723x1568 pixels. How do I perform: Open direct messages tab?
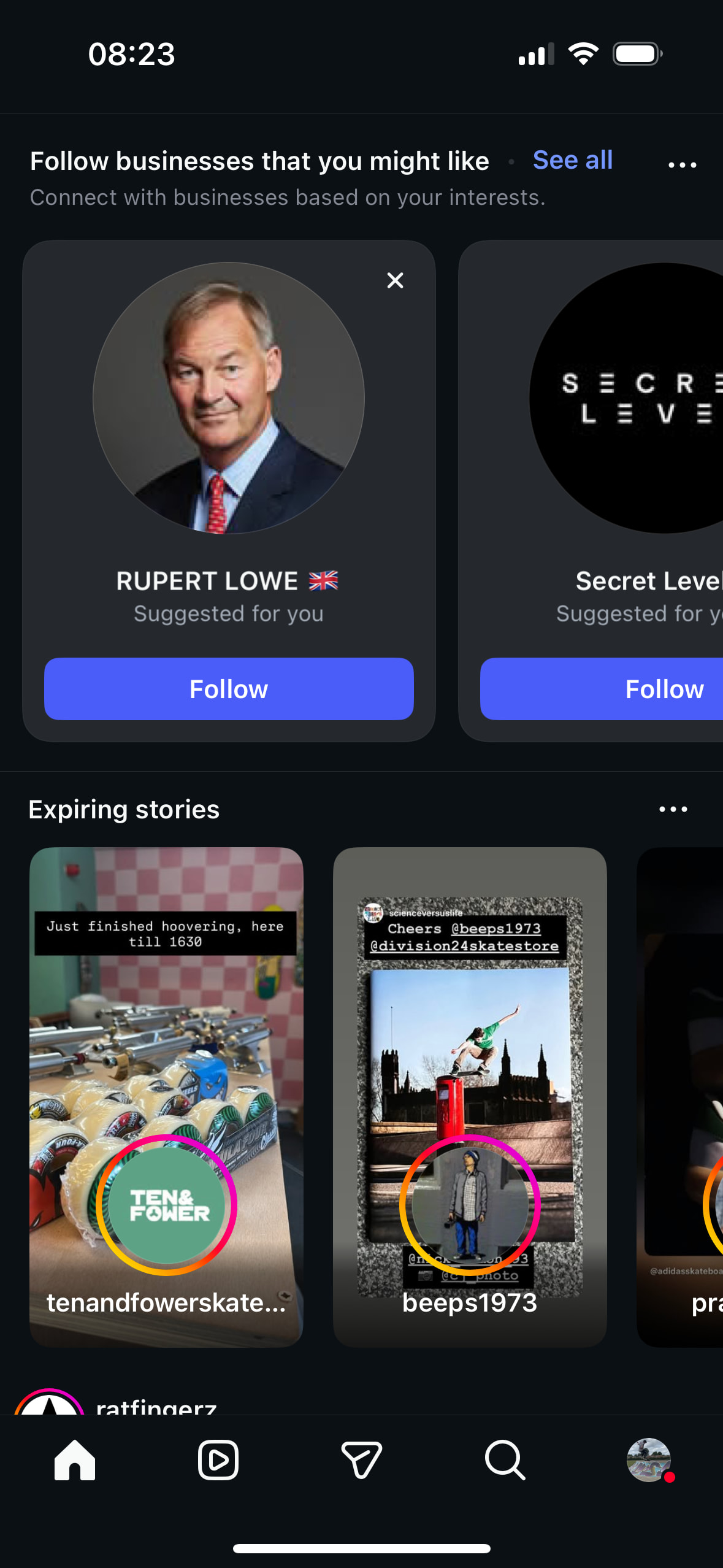coord(362,1460)
